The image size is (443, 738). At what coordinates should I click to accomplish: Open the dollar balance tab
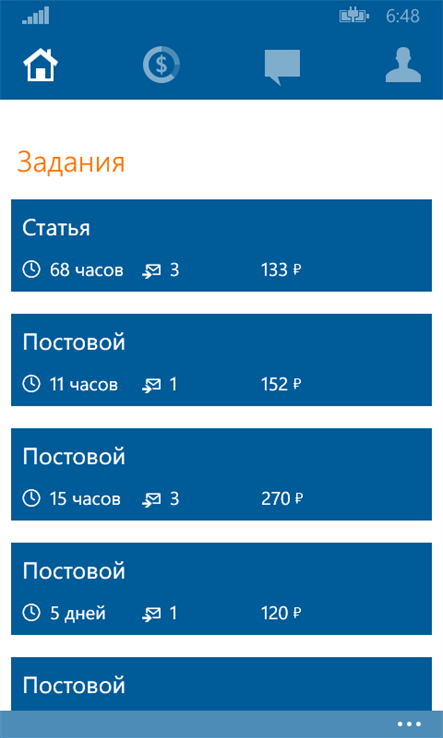coord(161,65)
